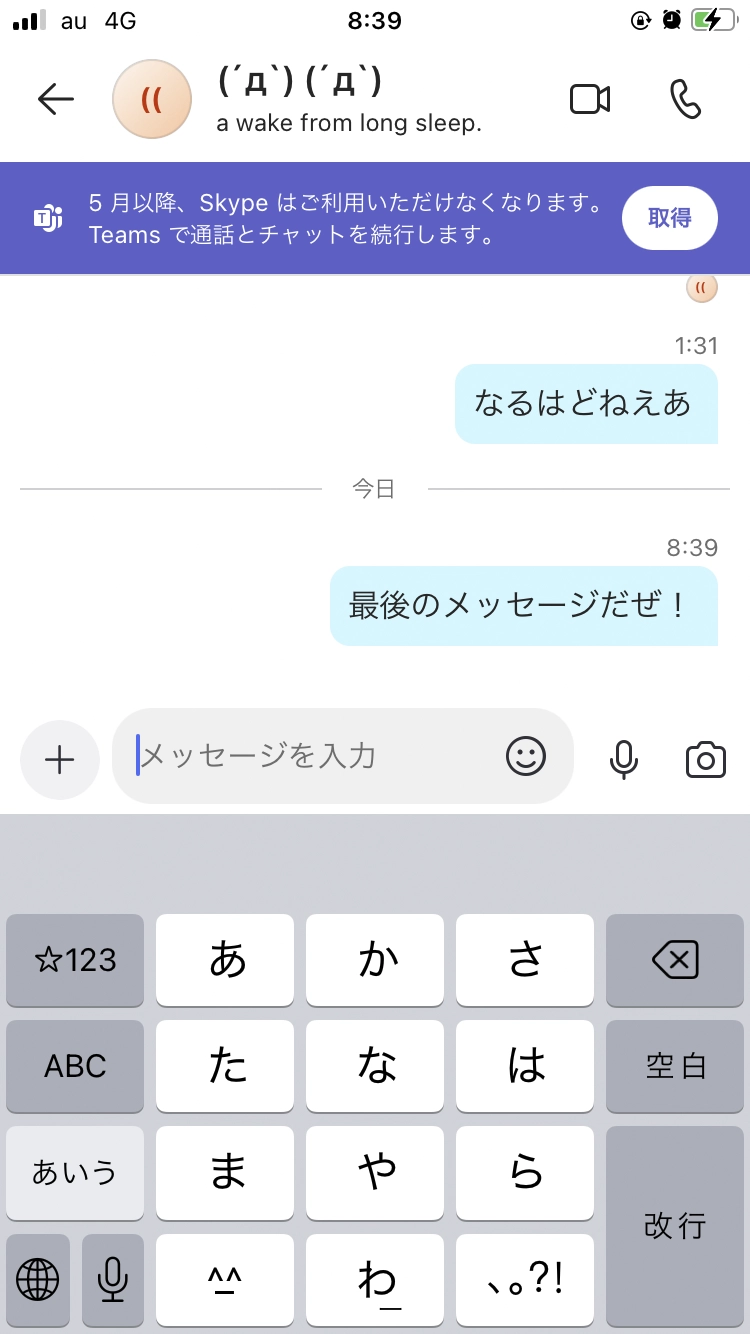Open the contact's profile avatar in header
The height and width of the screenshot is (1334, 750).
coord(152,99)
